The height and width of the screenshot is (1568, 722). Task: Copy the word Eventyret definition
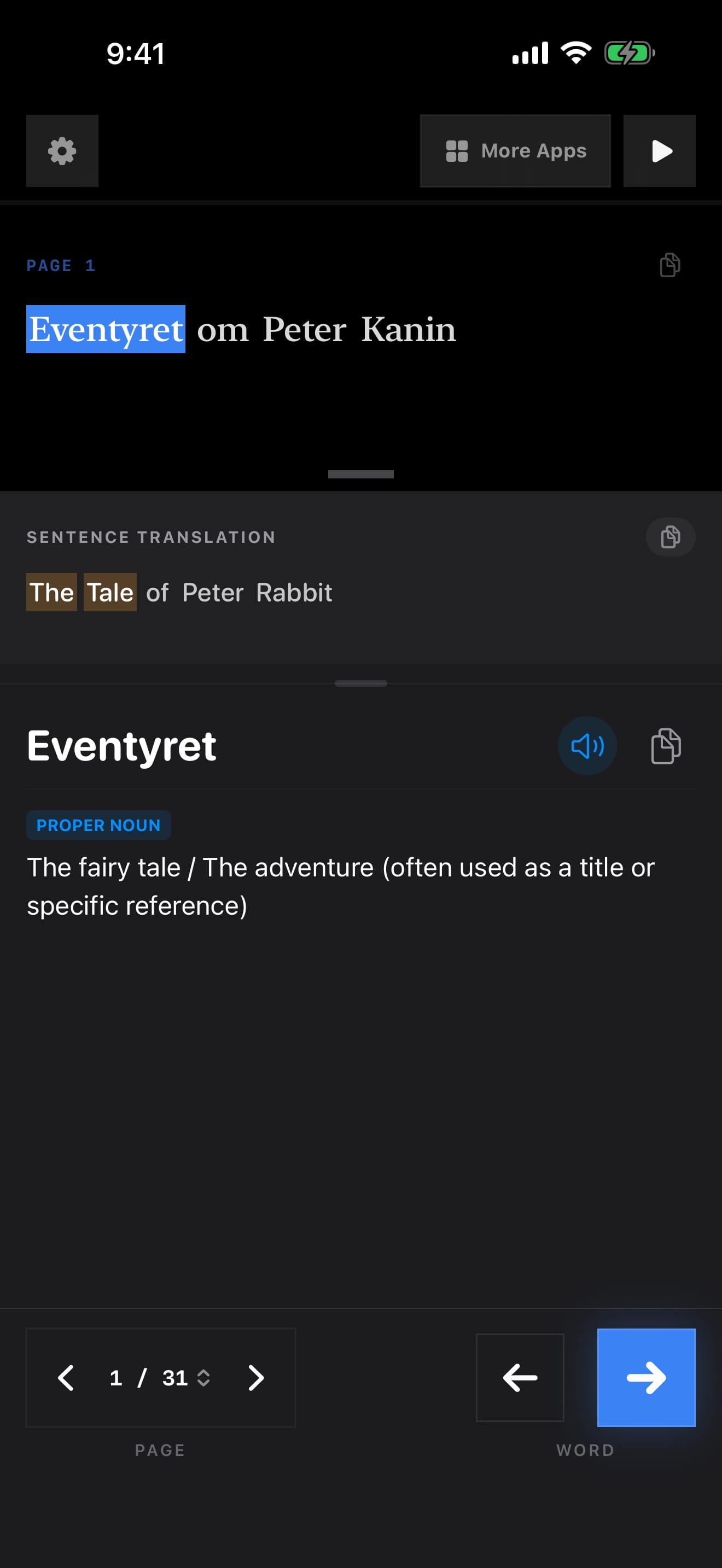666,746
